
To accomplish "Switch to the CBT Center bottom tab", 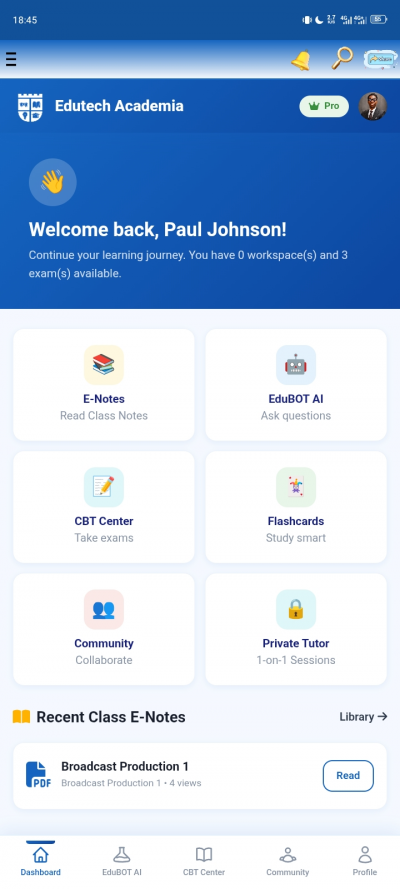I will (x=204, y=861).
